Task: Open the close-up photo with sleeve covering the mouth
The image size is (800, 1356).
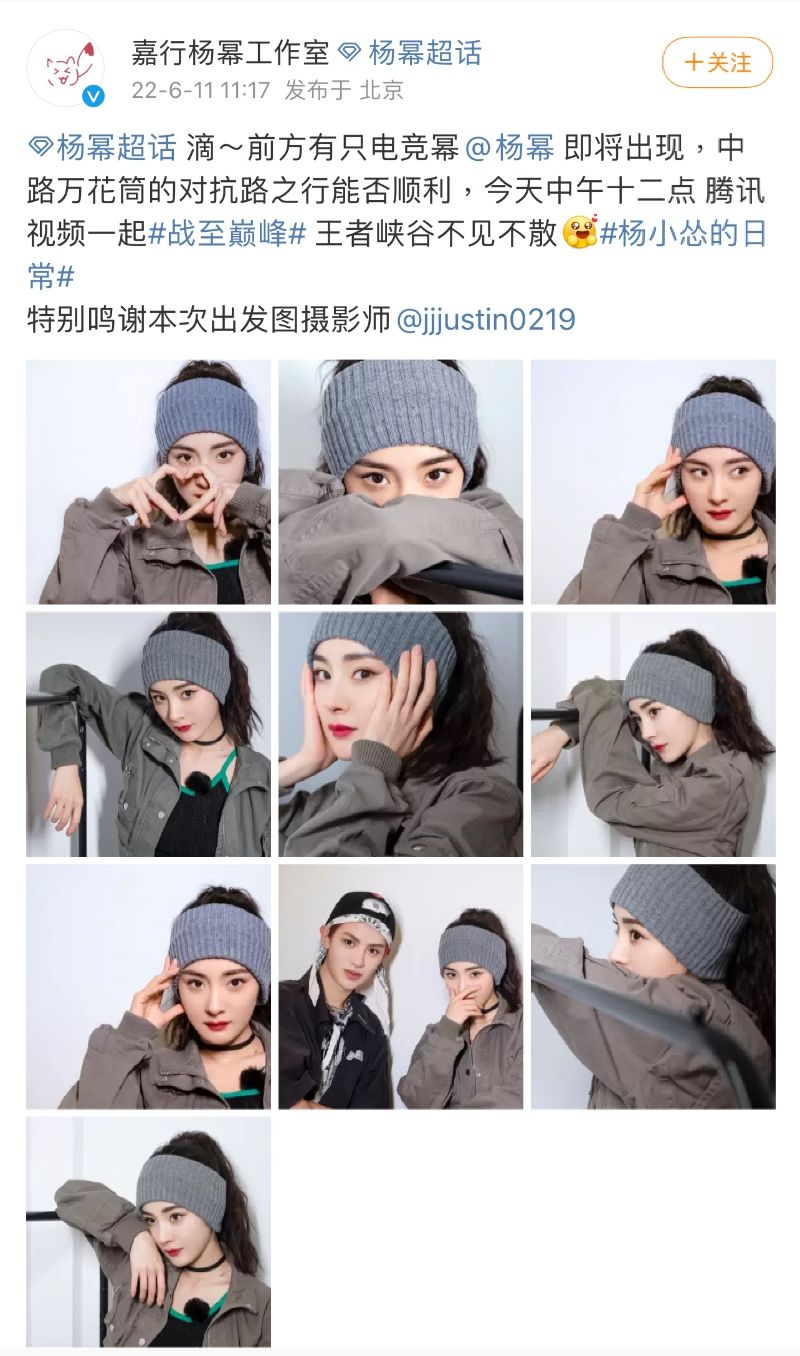Action: [400, 482]
